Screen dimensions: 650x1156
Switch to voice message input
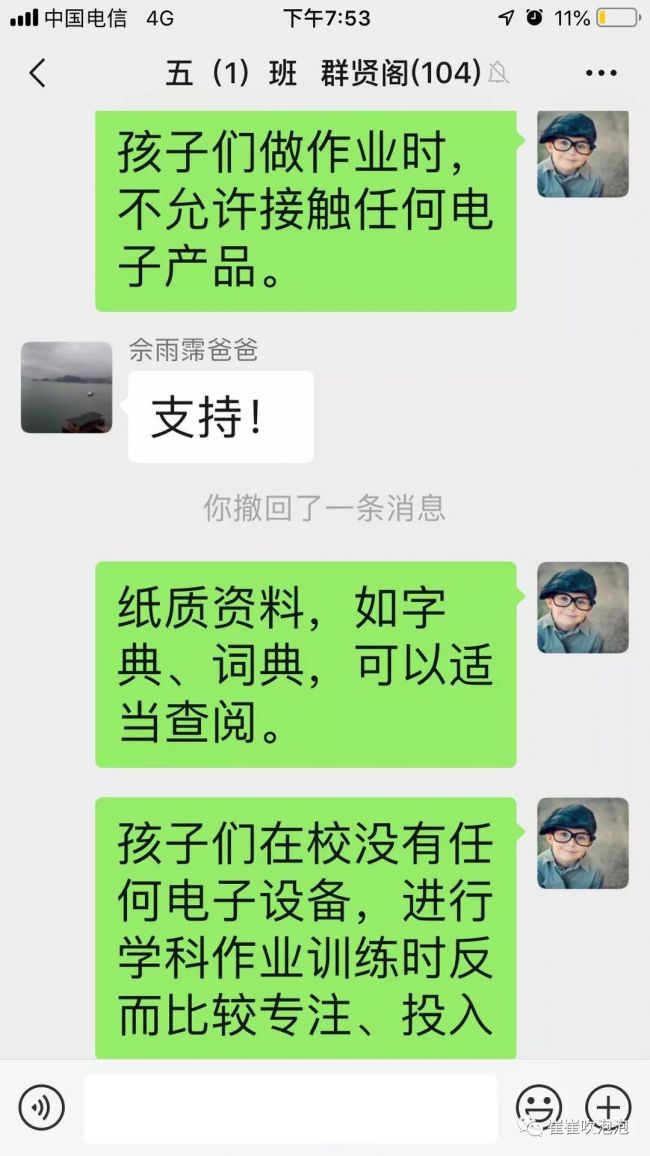point(42,1108)
